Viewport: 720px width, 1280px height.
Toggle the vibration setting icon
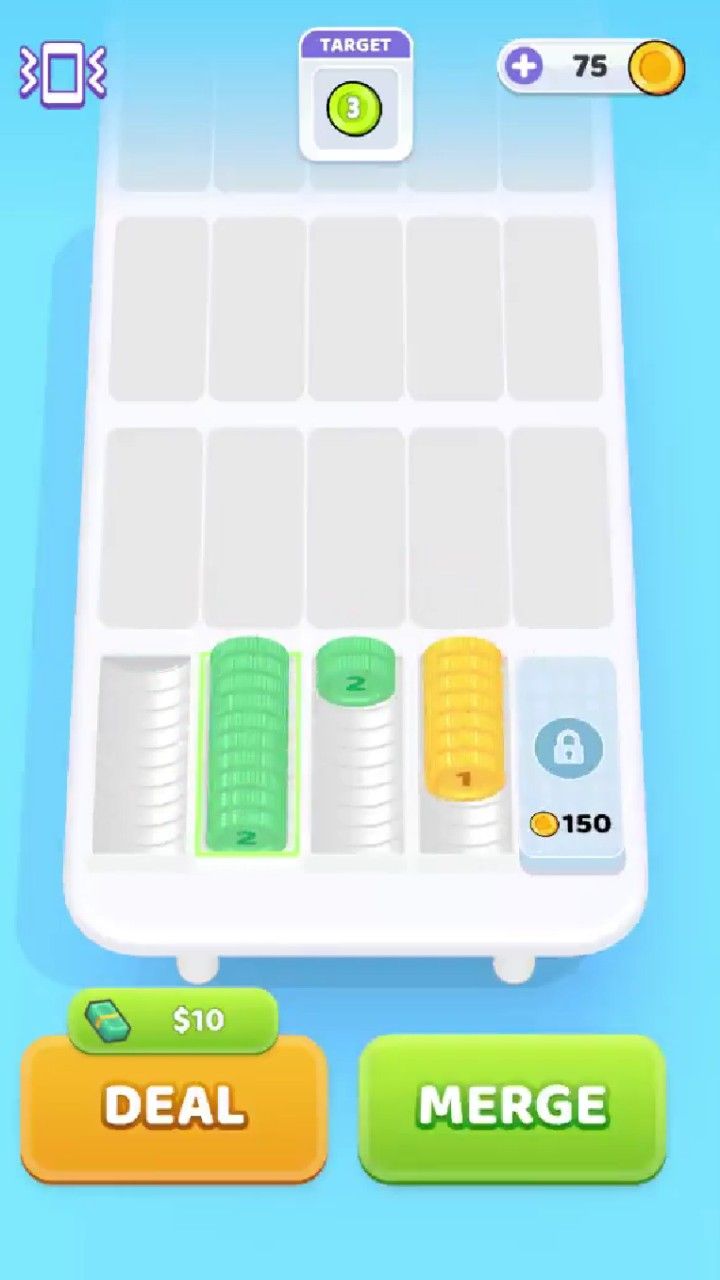coord(62,72)
